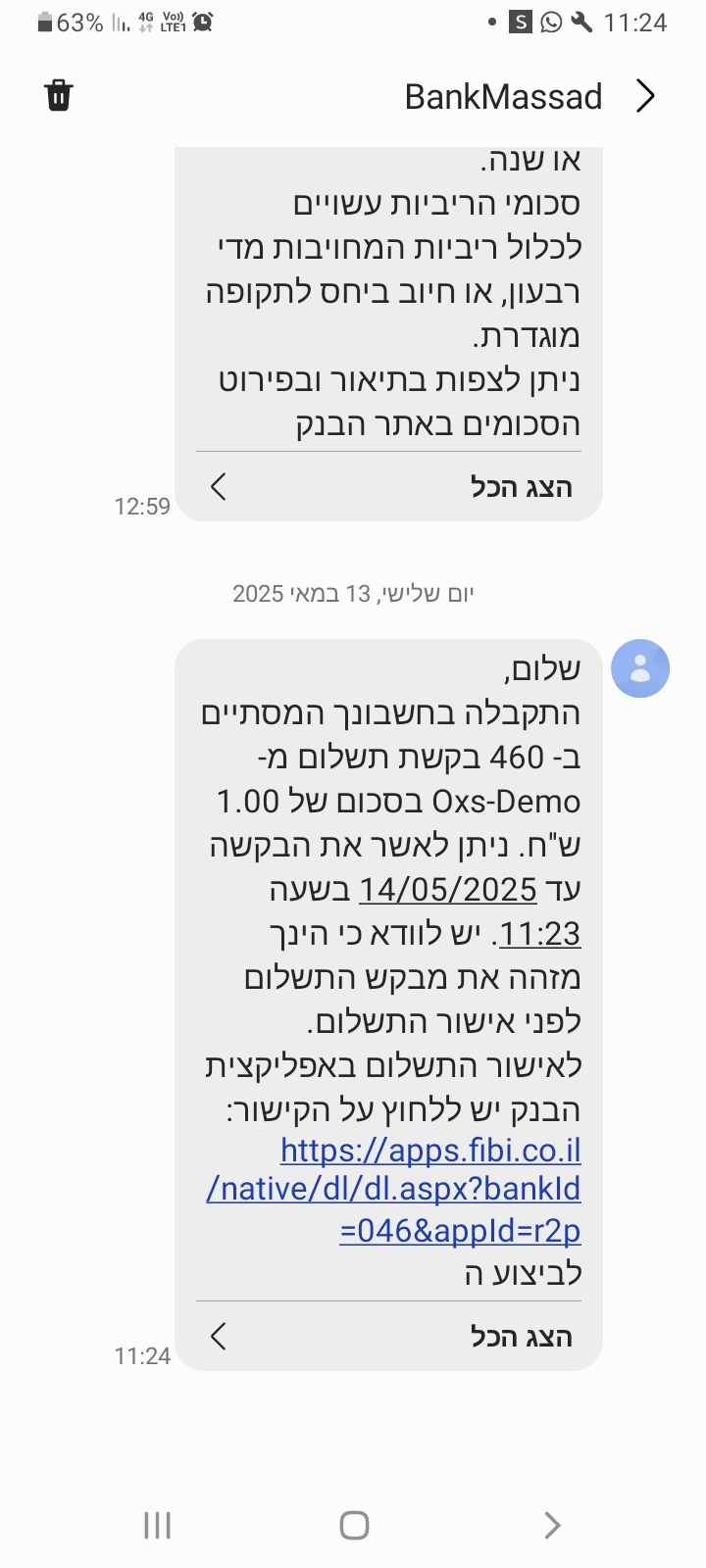Tap the underlined time 11:23

coord(539,934)
